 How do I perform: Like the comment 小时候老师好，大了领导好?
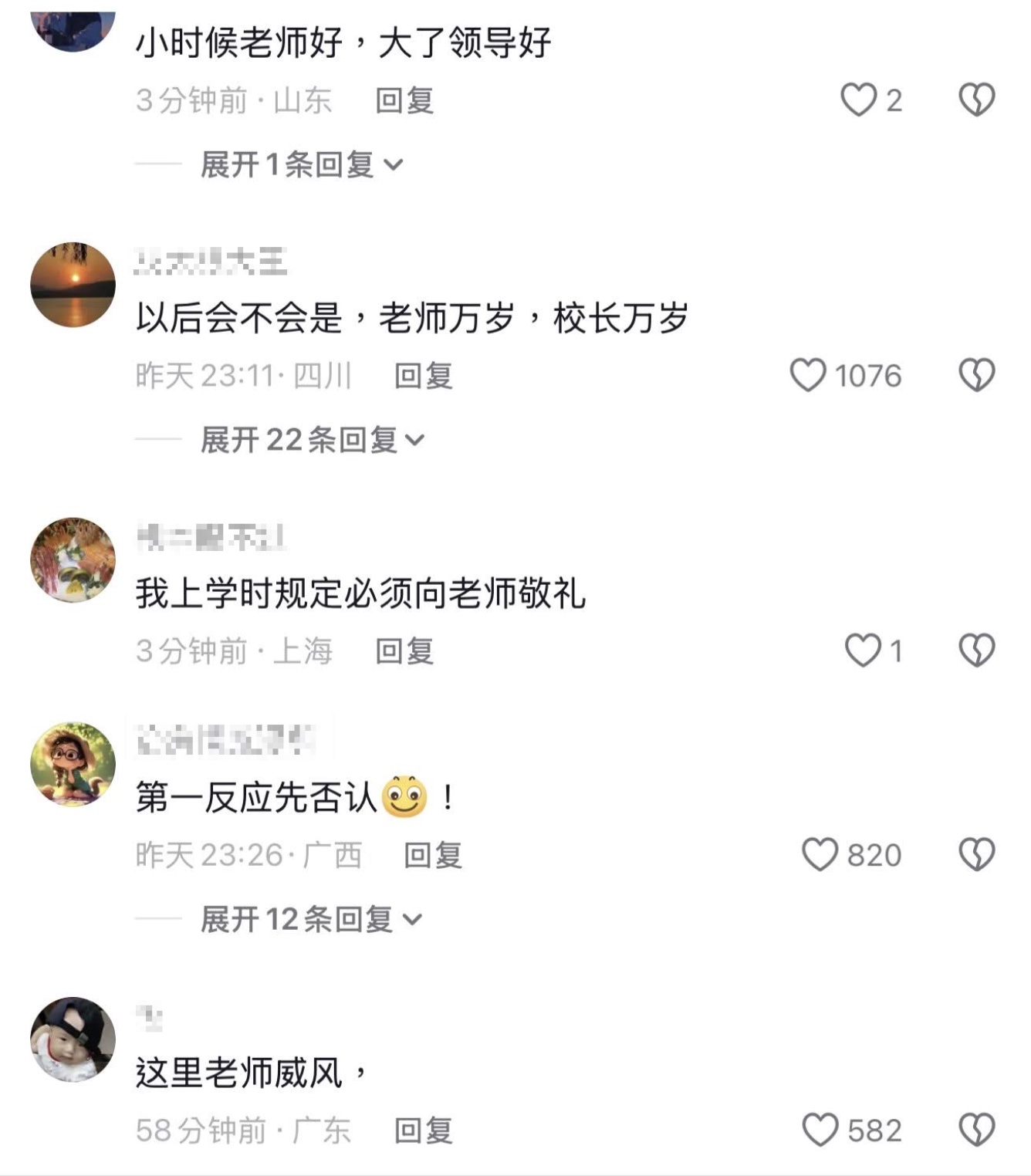[858, 100]
